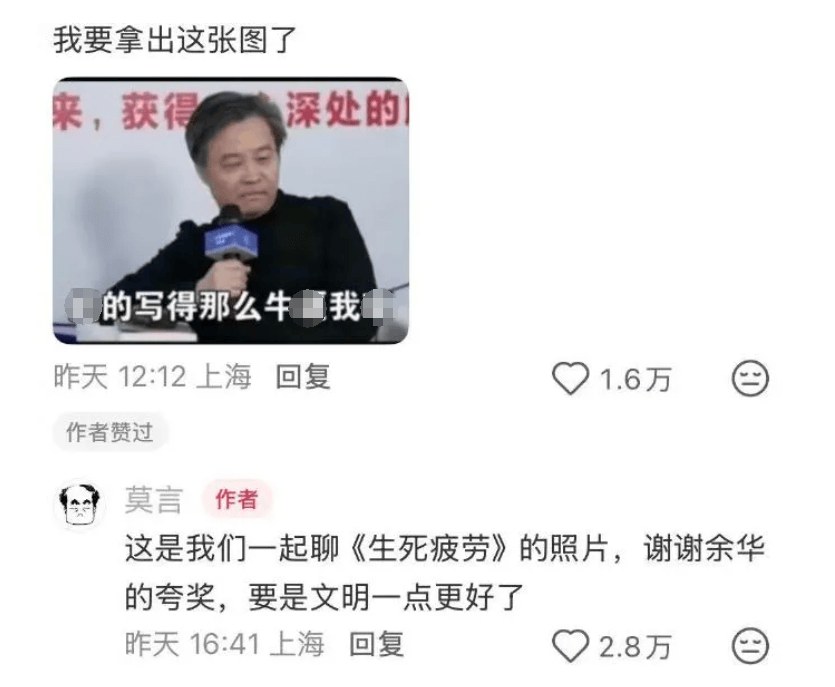Reply to the comment posted at 12:12

coord(302,377)
